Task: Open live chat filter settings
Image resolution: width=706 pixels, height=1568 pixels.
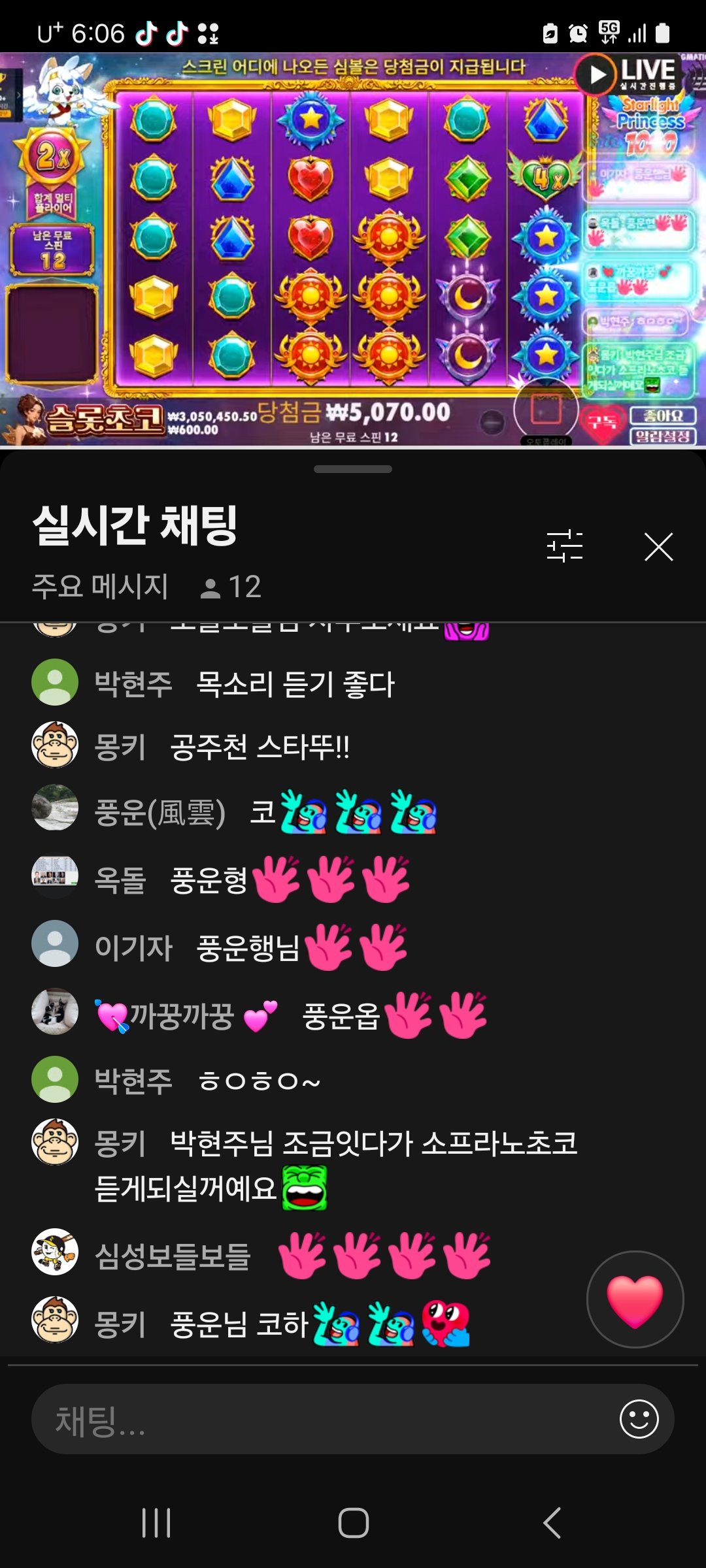Action: point(565,546)
